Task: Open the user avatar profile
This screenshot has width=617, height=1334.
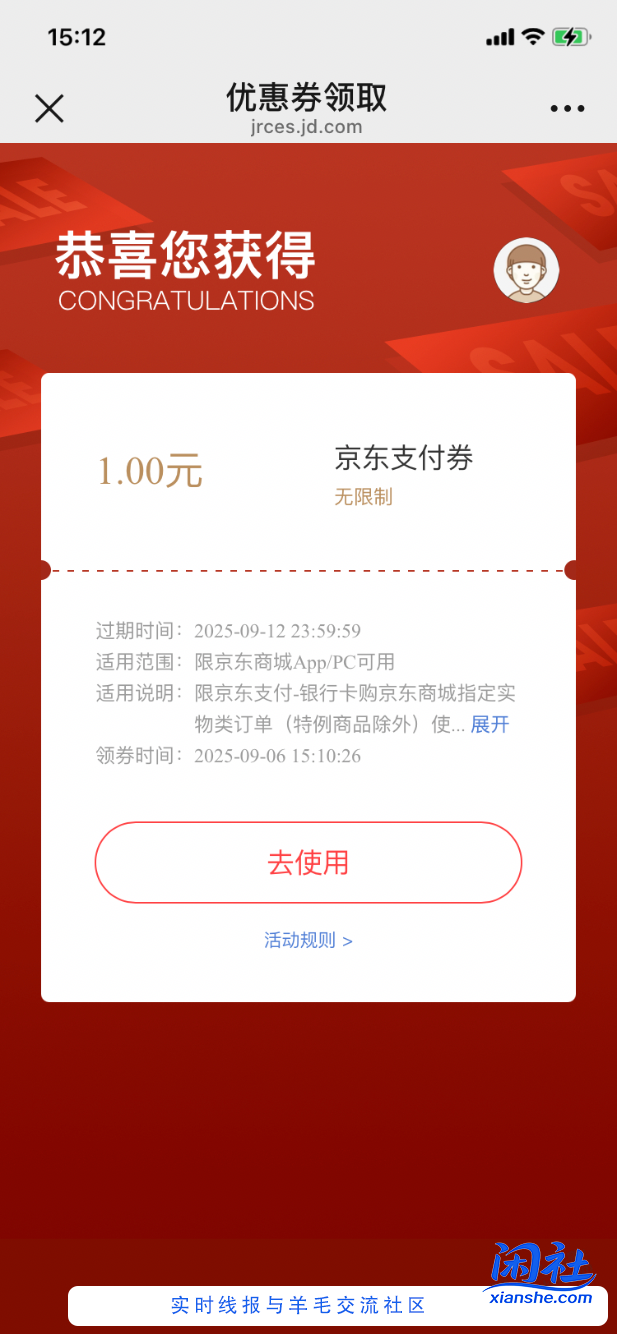Action: (526, 270)
